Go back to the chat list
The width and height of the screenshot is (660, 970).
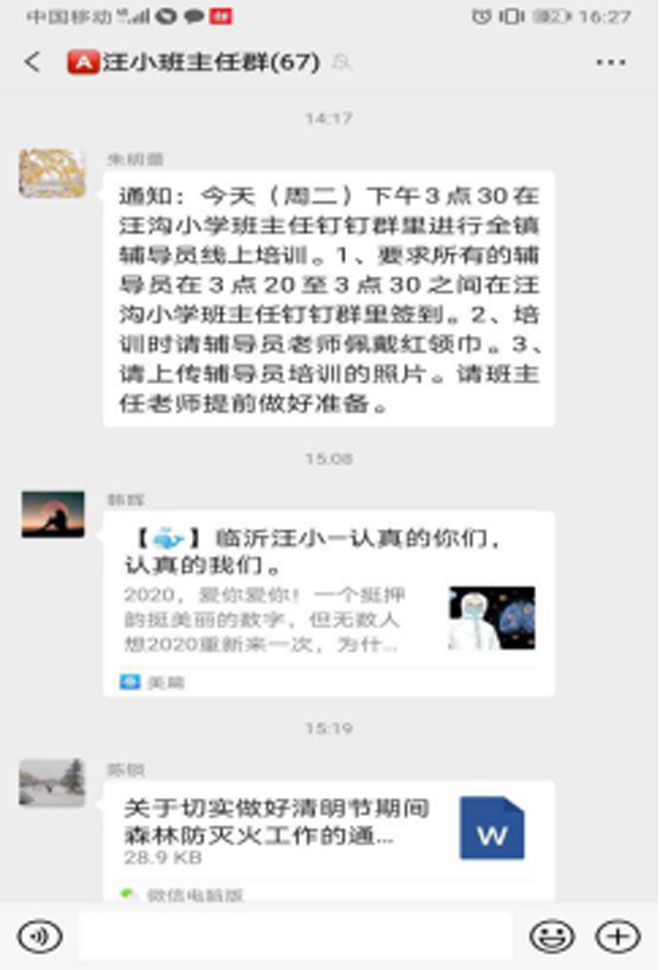point(33,62)
